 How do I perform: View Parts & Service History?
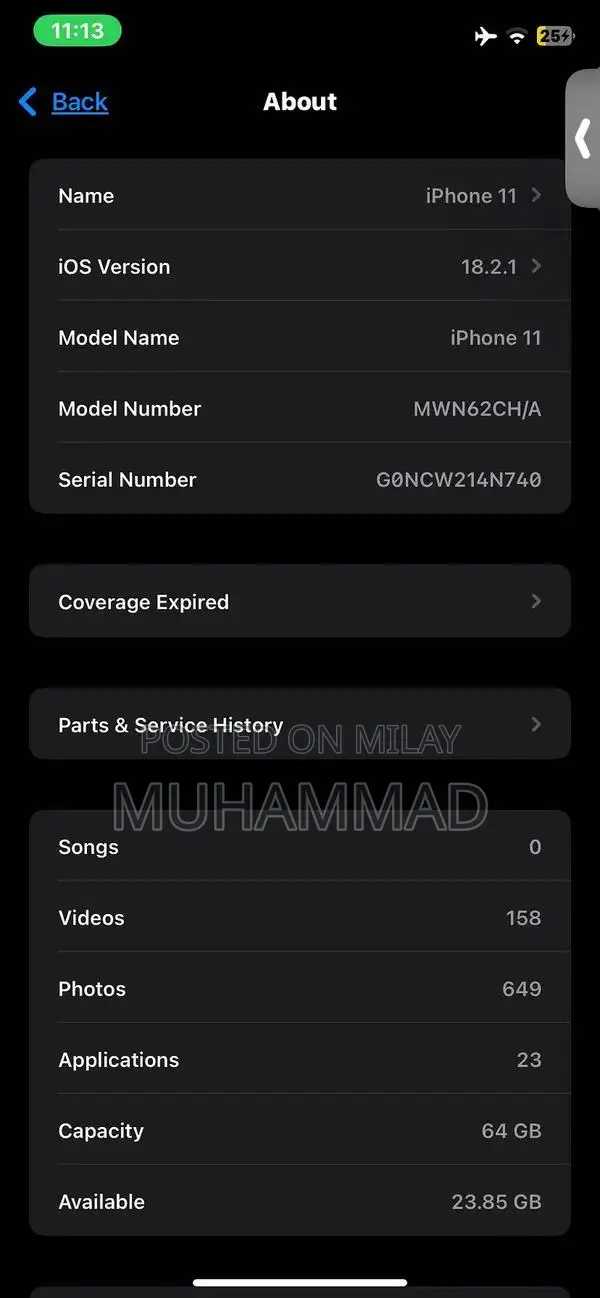[300, 725]
